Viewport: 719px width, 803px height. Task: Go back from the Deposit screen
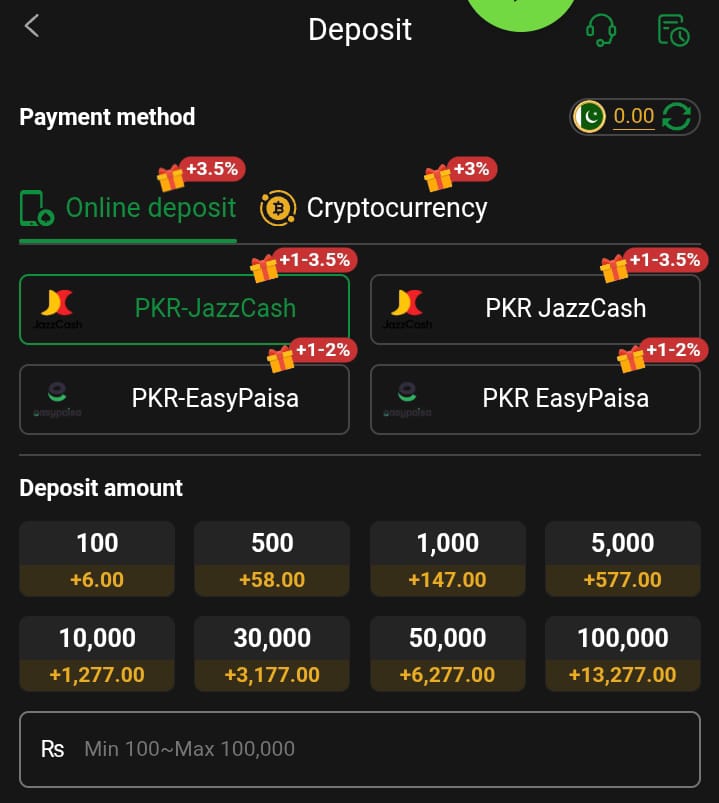pos(32,27)
